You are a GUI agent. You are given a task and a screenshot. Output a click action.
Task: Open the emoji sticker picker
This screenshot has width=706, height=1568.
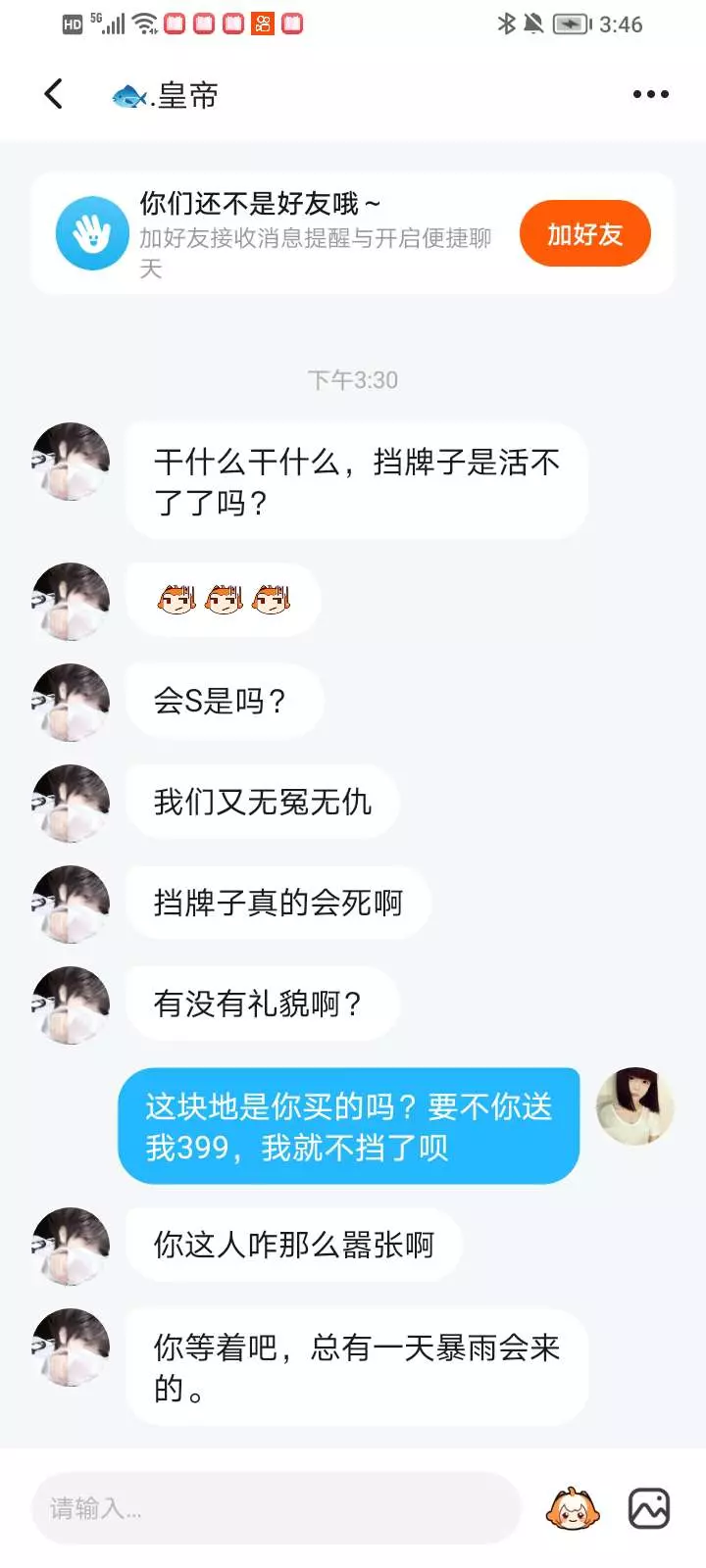572,1508
